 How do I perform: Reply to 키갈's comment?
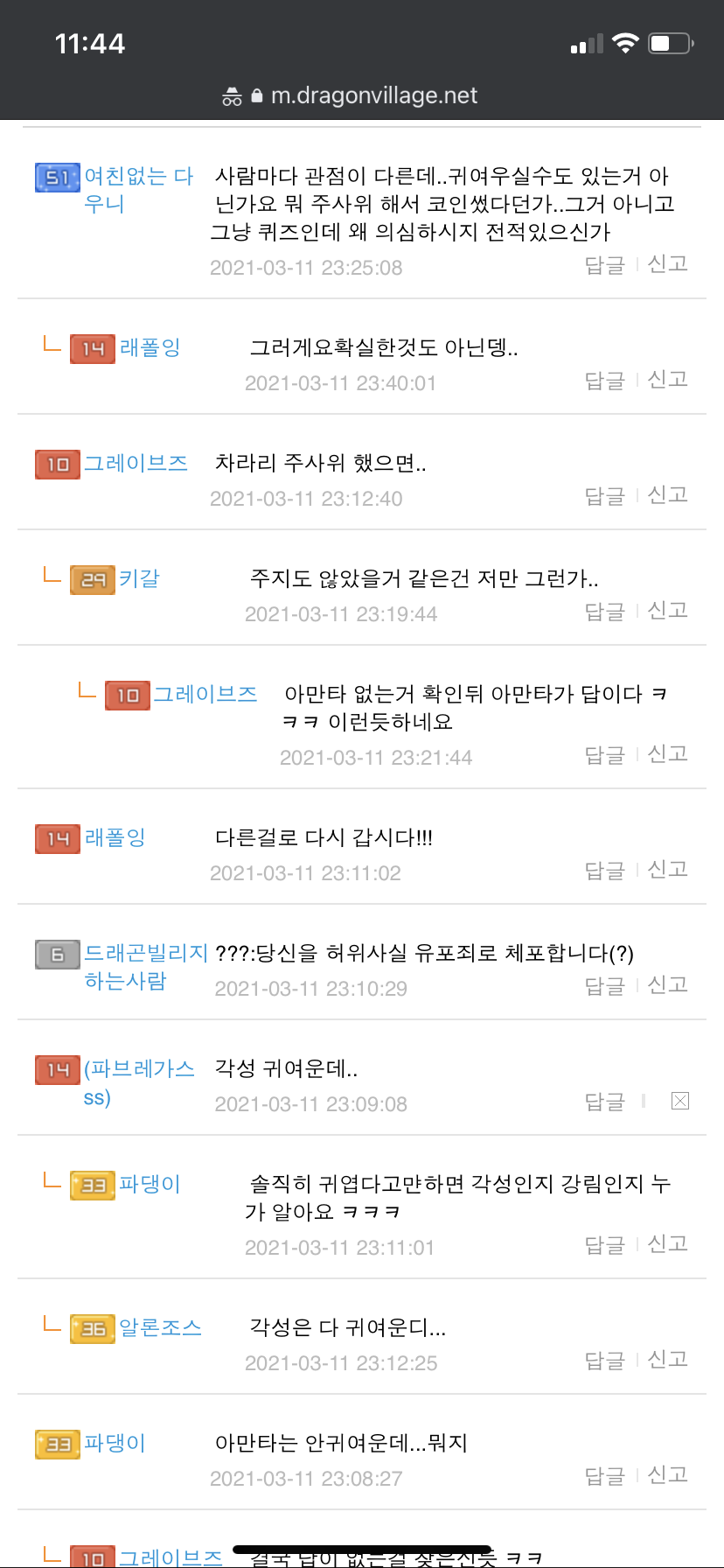[604, 611]
